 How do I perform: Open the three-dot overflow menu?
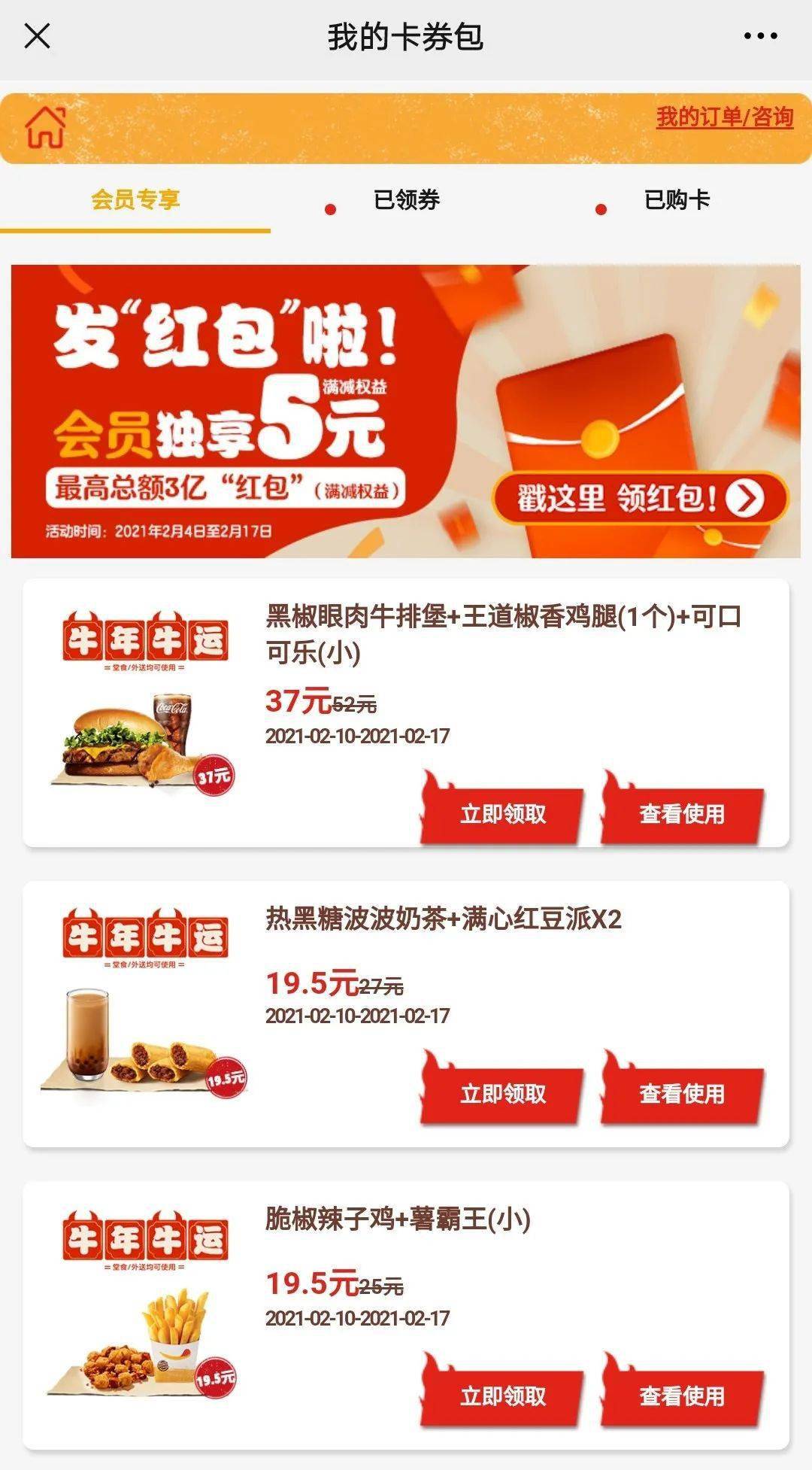click(x=760, y=35)
